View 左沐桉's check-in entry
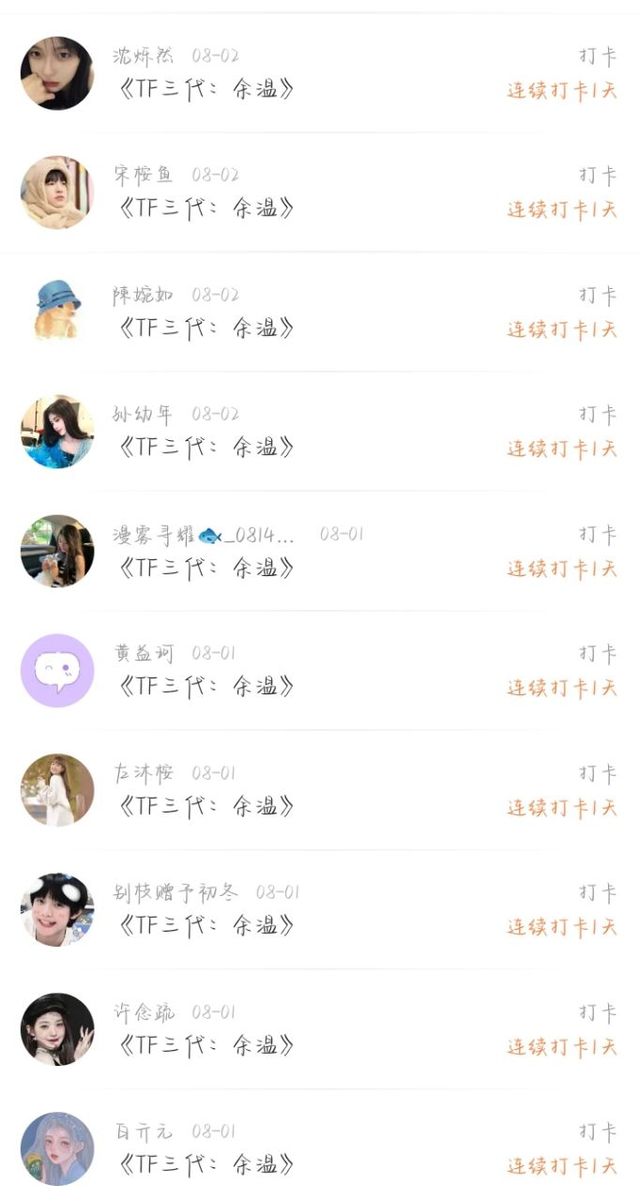 tap(320, 790)
